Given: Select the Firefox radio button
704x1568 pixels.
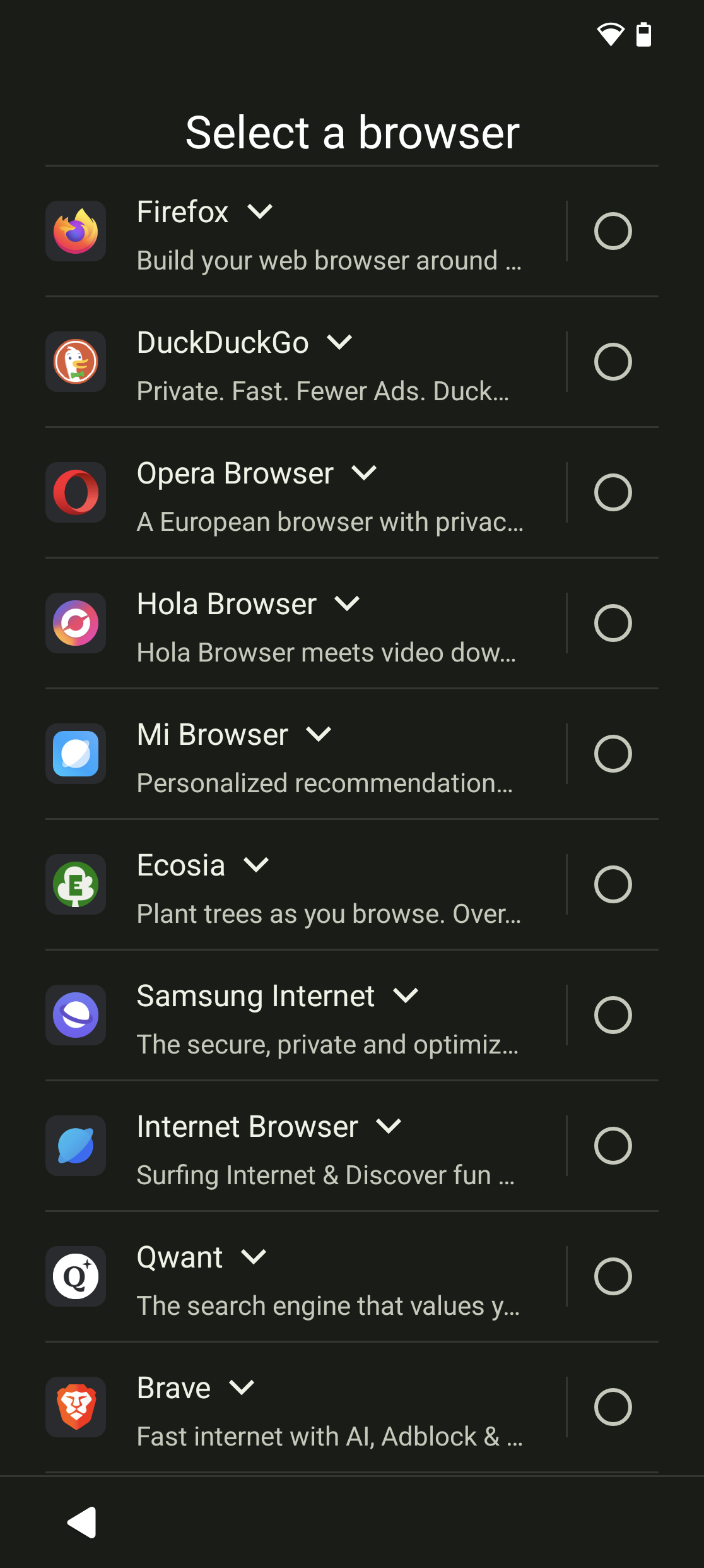Looking at the screenshot, I should 613,232.
